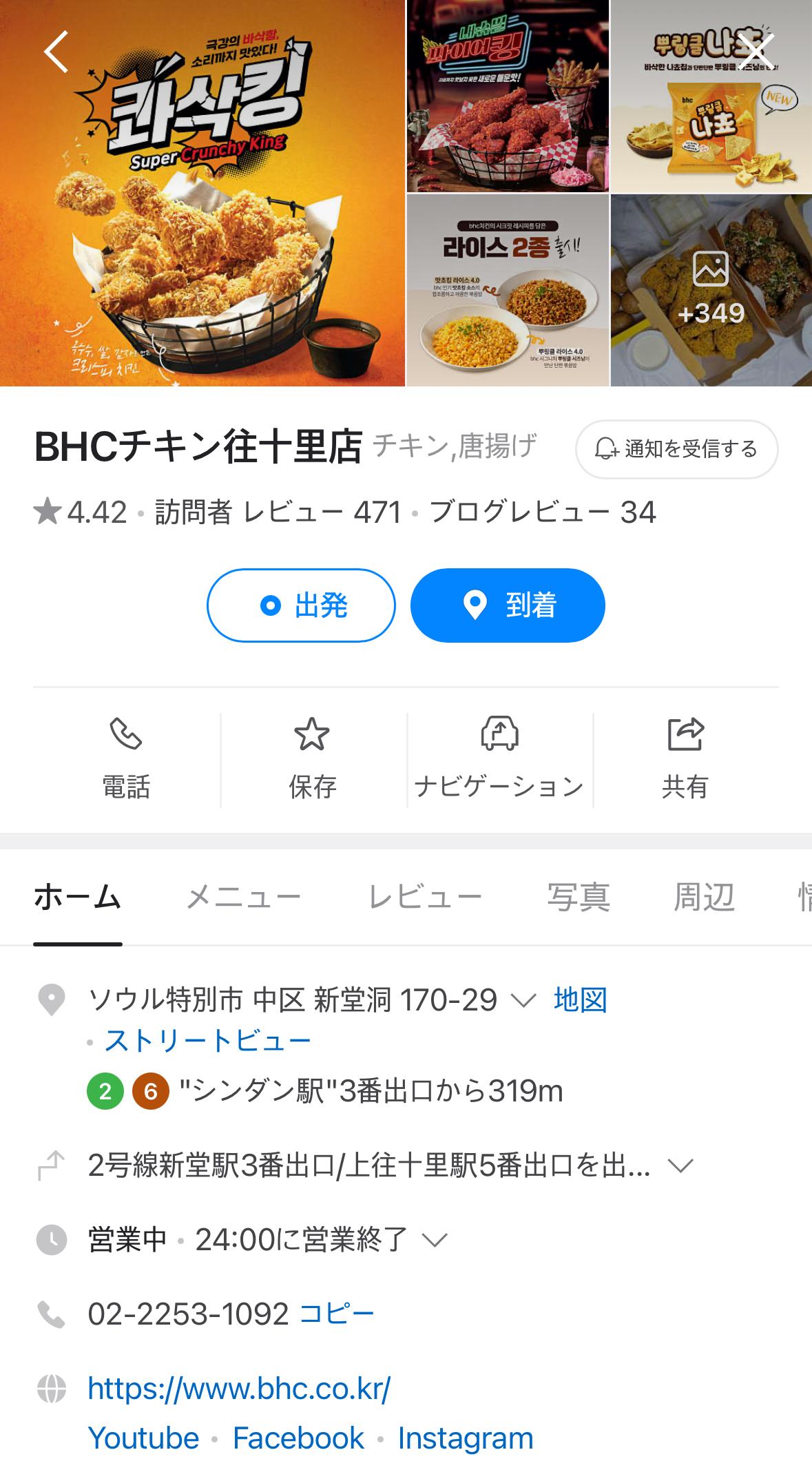Switch to the メニュー tab

coord(244,898)
